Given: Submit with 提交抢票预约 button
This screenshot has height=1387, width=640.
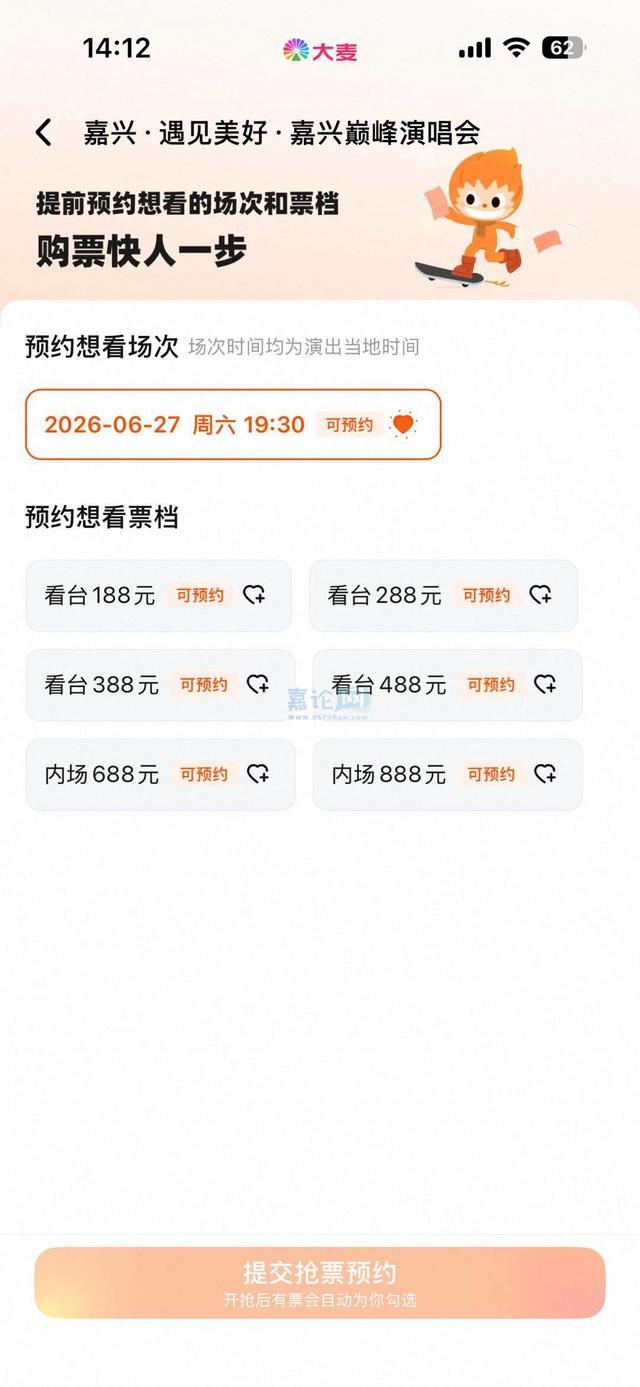Looking at the screenshot, I should tap(320, 1282).
